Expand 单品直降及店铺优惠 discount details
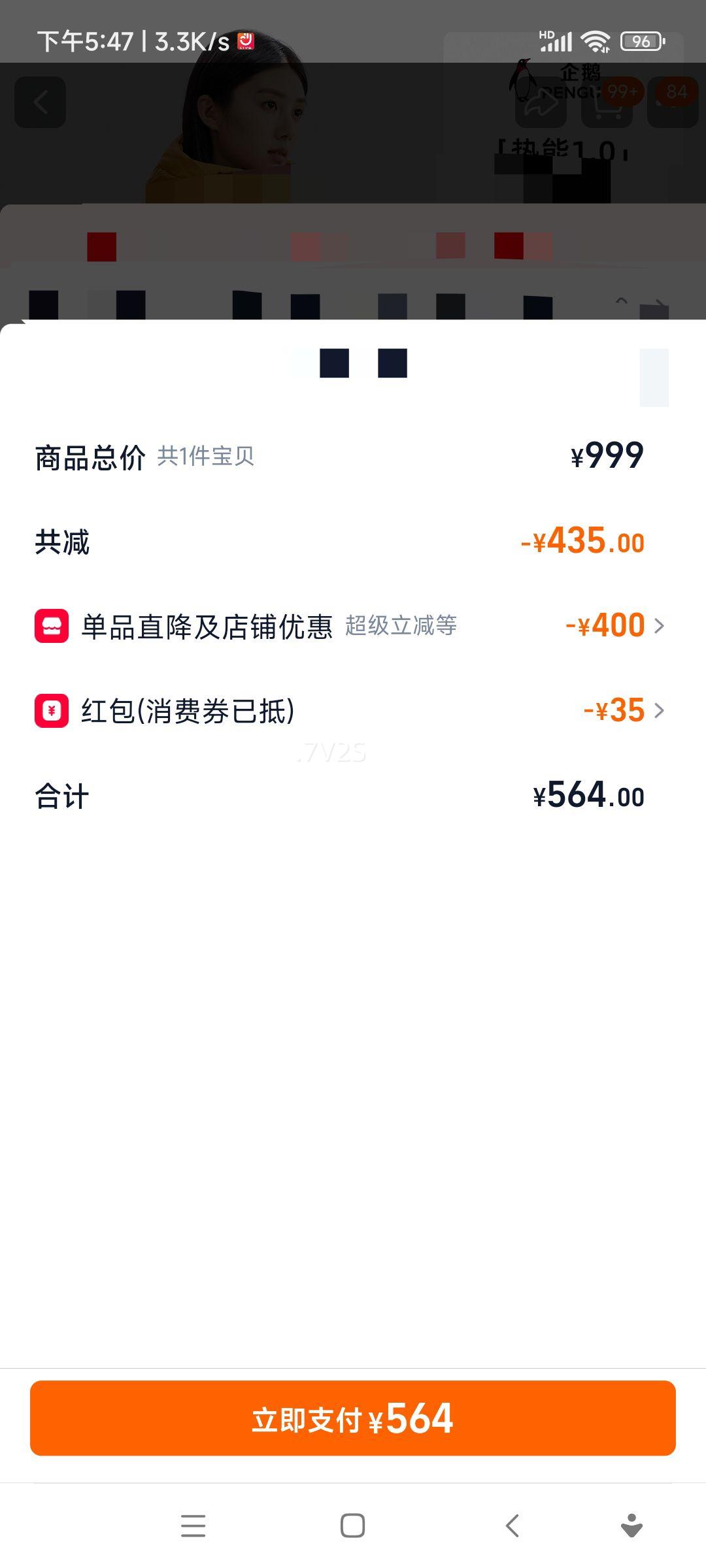Screen dimensions: 706x1568 (660, 626)
